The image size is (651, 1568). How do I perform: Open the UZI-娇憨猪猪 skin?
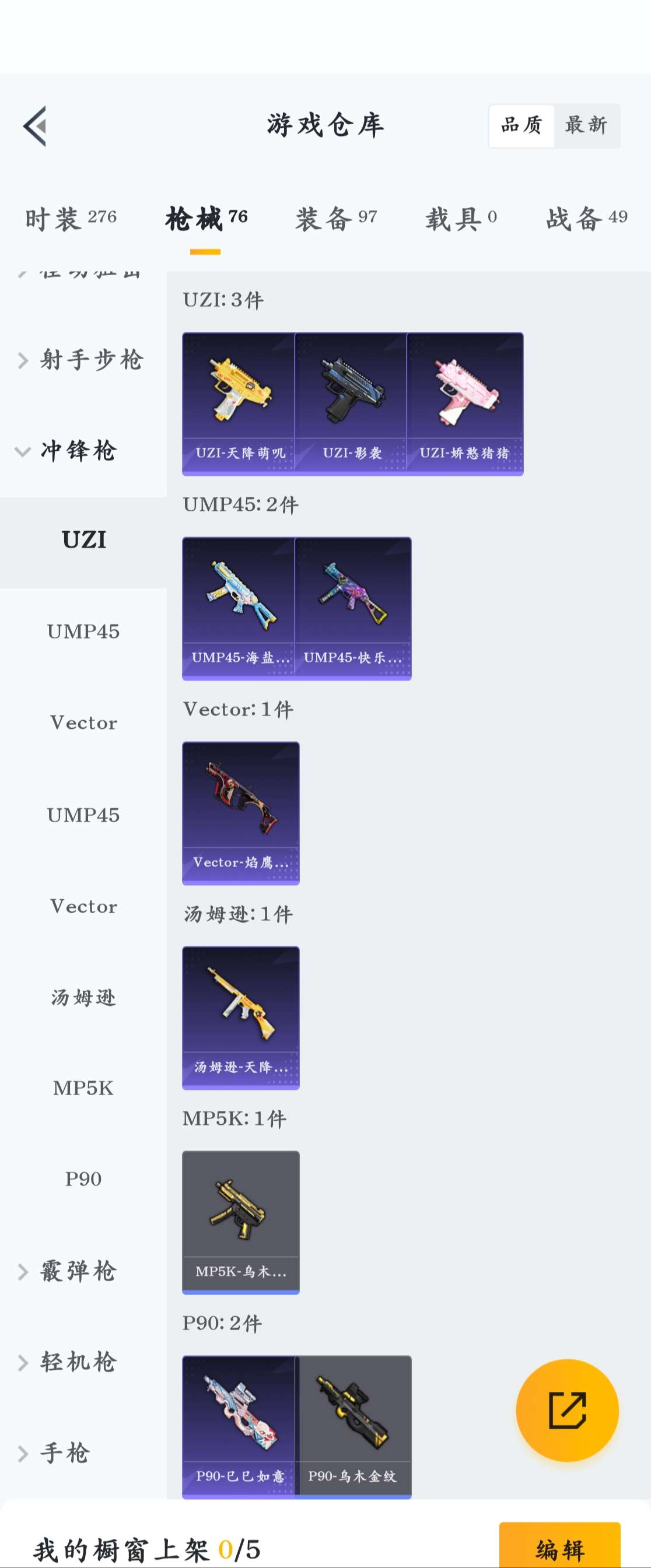(x=465, y=402)
